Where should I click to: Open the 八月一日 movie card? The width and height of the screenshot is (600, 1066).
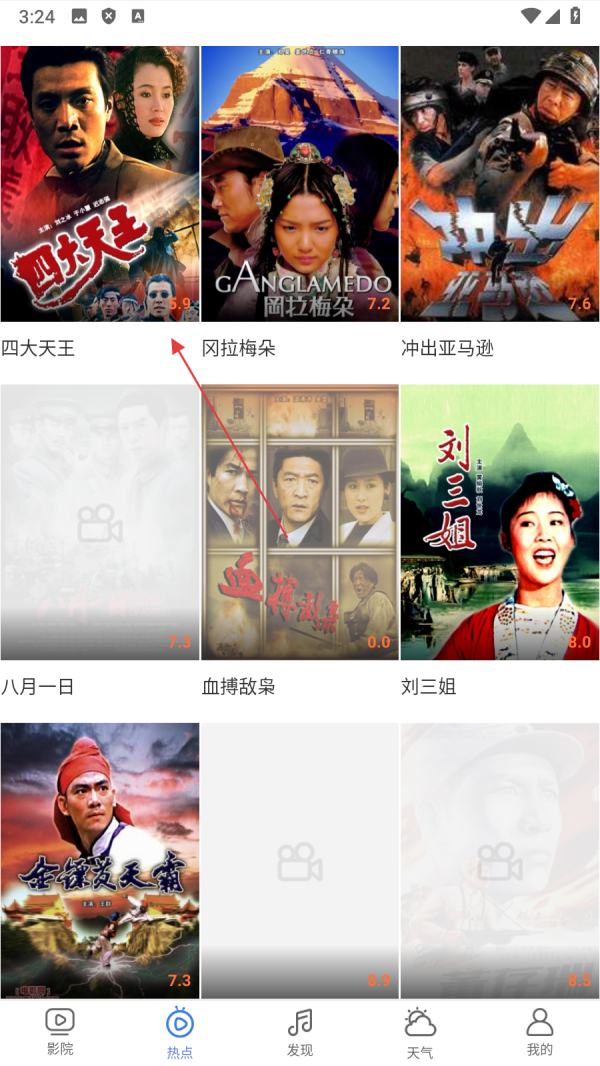[100, 522]
